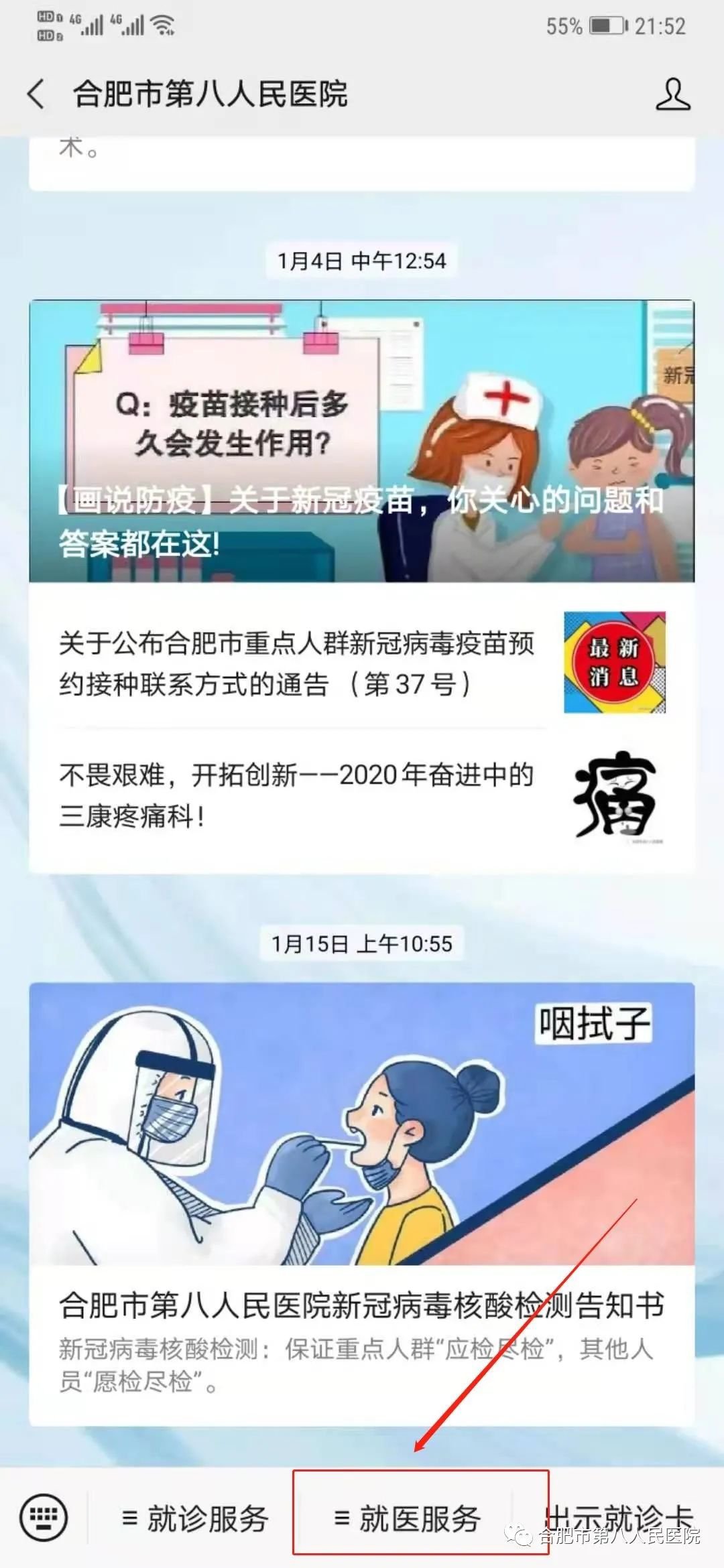
Task: Switch to keyboard input mode
Action: (44, 1516)
